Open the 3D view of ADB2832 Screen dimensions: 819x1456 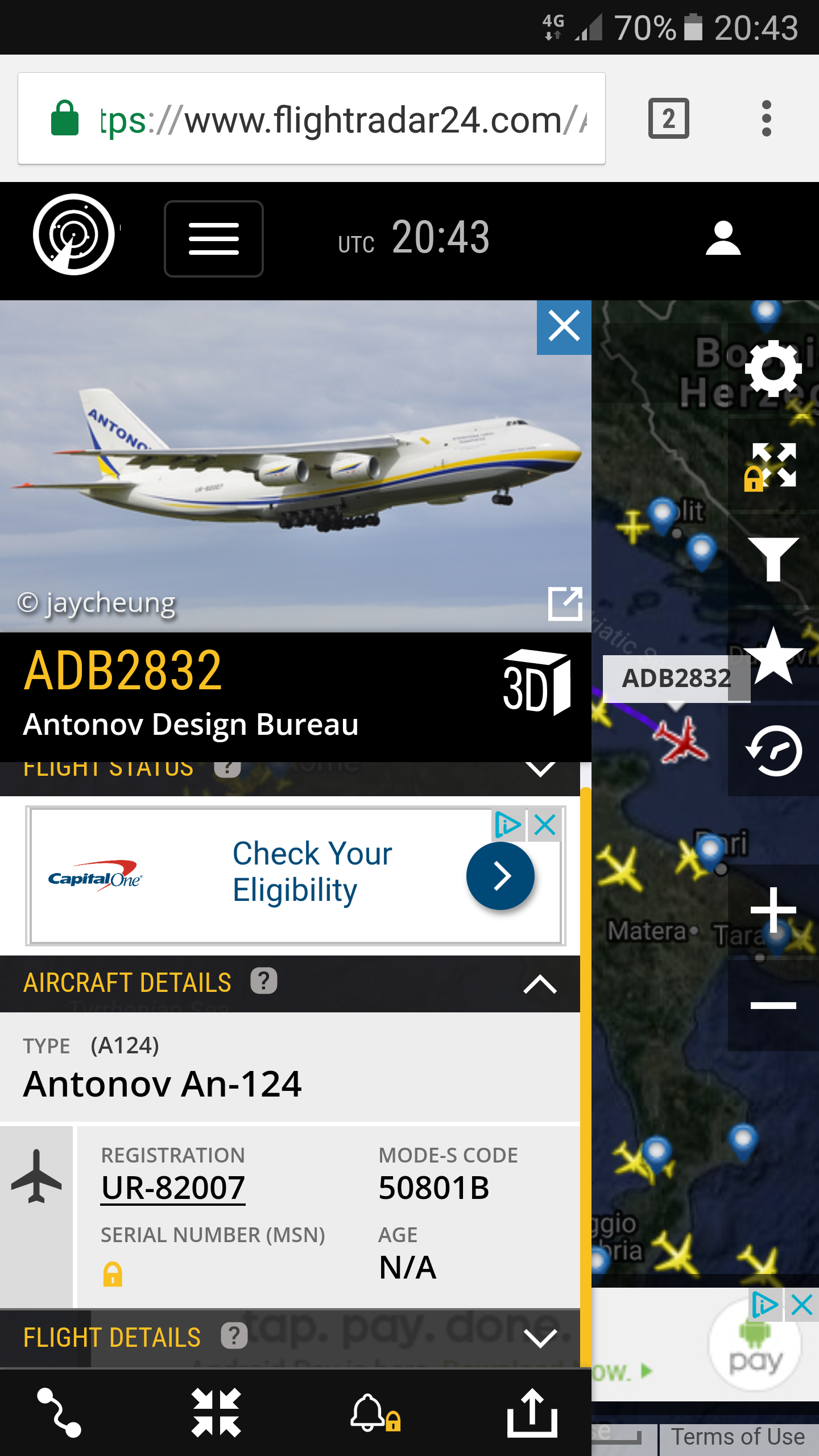[x=536, y=681]
